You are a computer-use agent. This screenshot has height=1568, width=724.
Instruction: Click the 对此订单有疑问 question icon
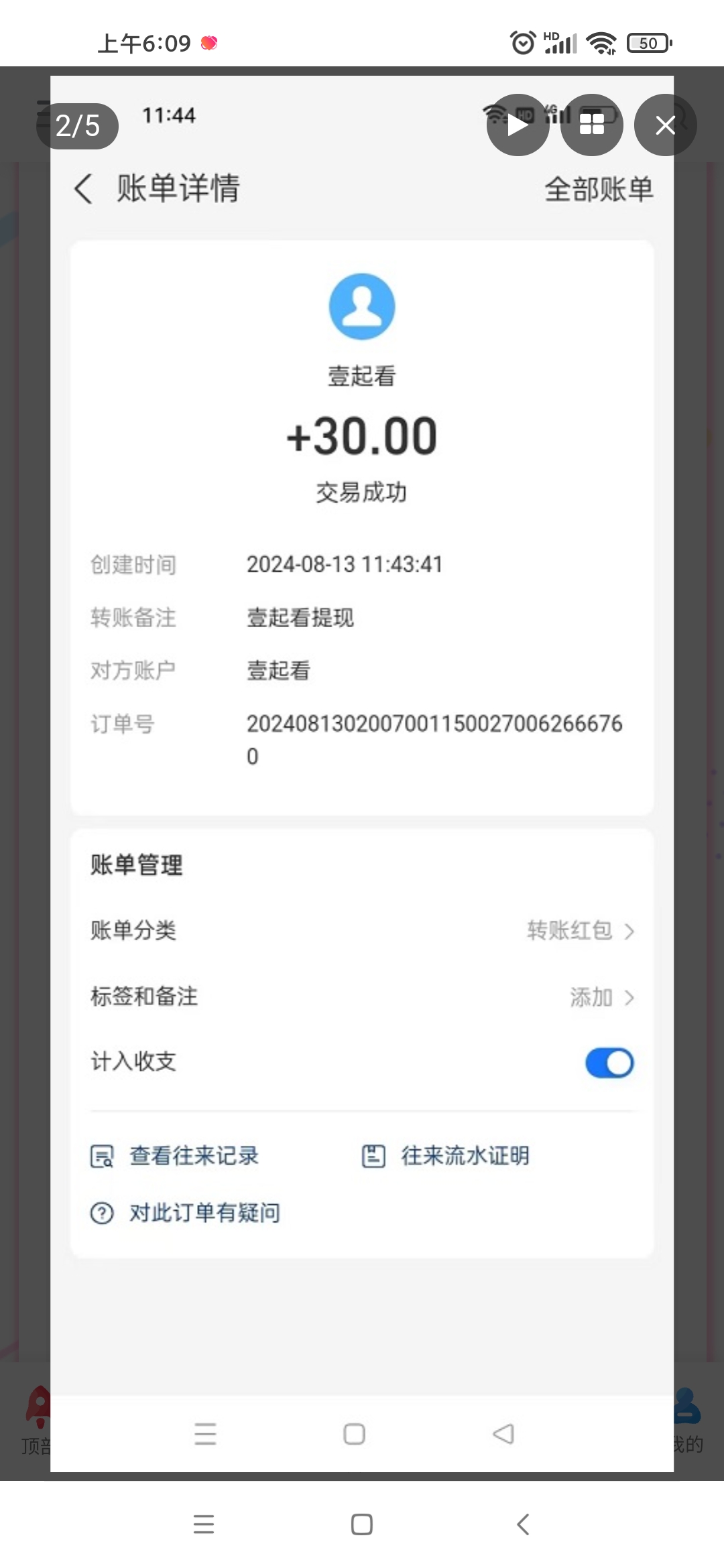click(102, 1212)
